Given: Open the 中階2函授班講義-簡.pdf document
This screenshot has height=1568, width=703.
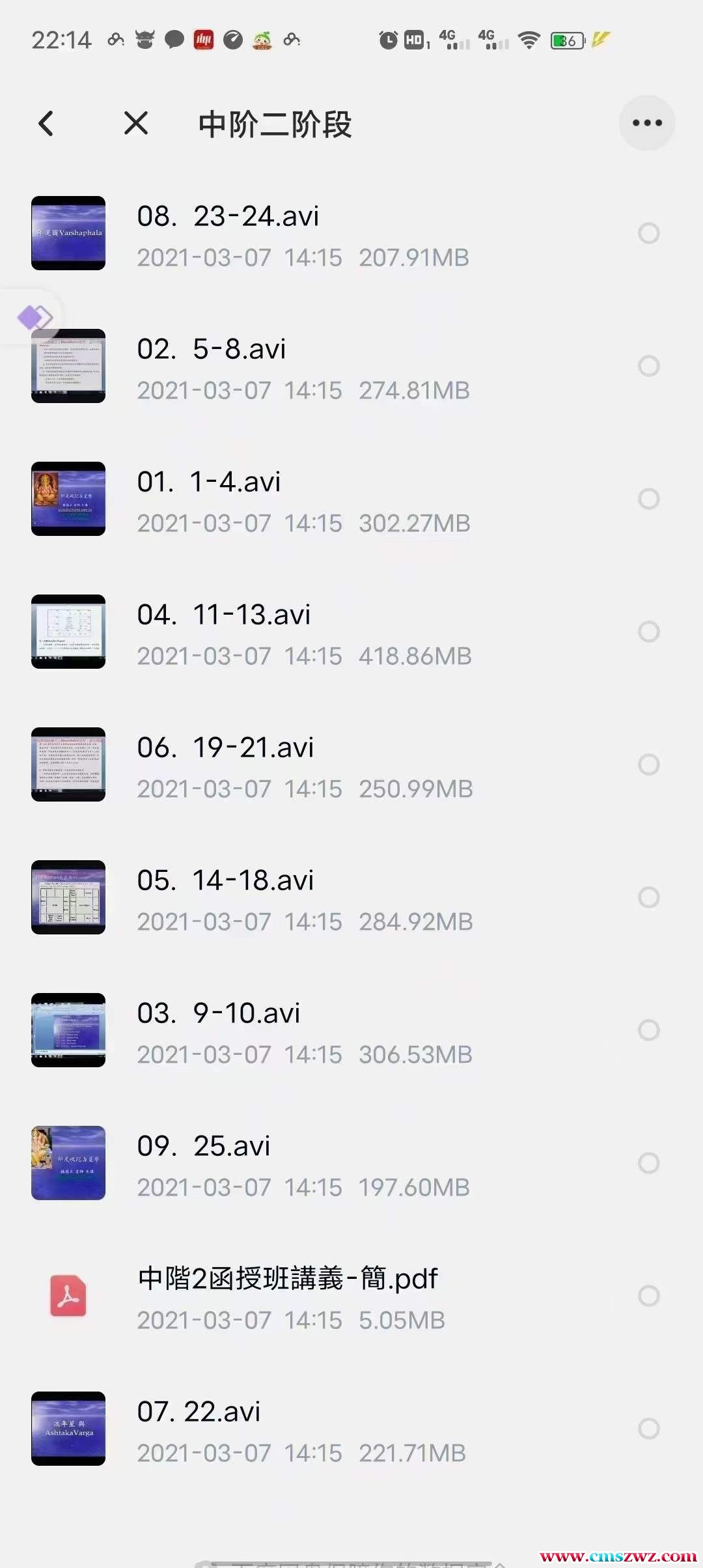Looking at the screenshot, I should [x=287, y=1280].
